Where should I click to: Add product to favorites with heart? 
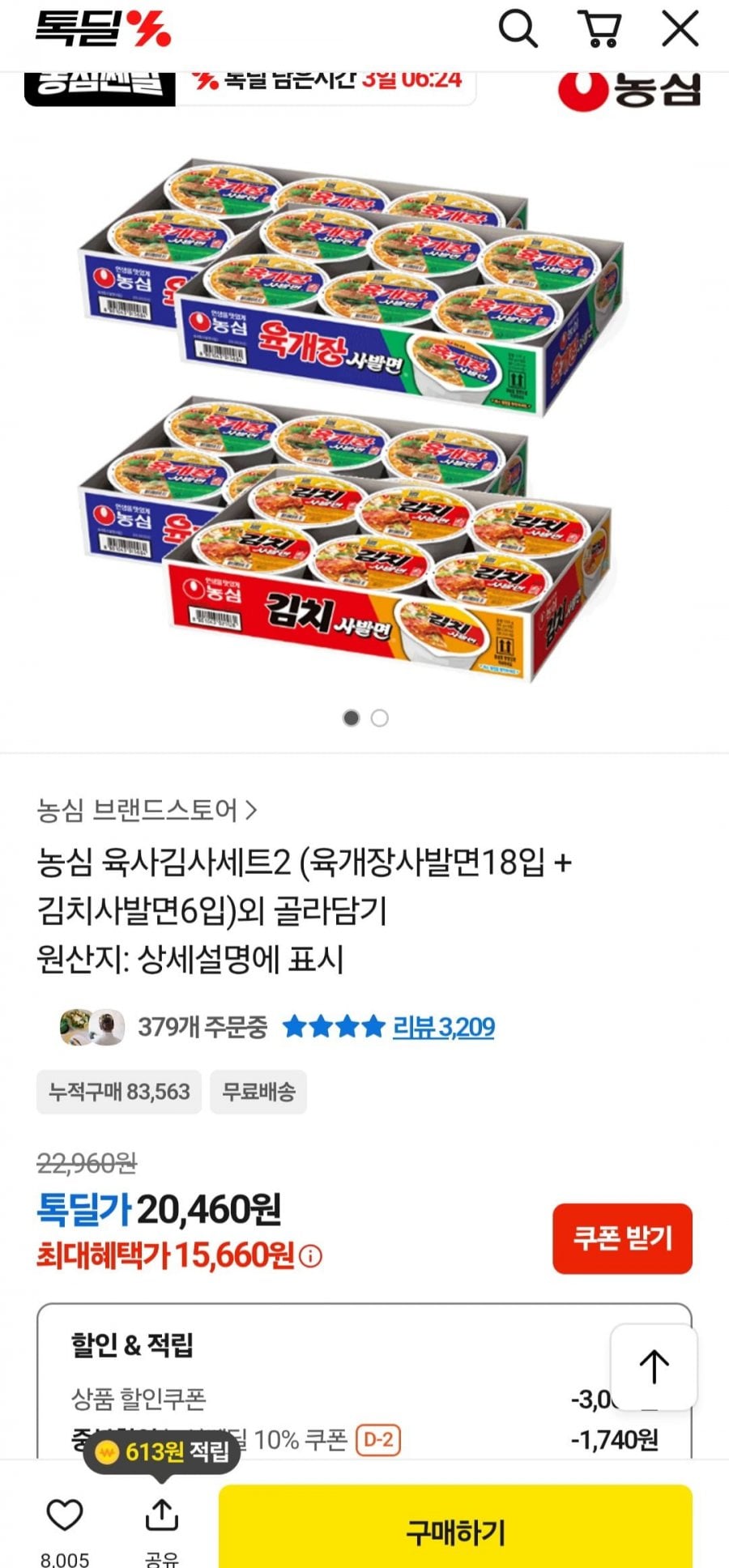point(64,1515)
